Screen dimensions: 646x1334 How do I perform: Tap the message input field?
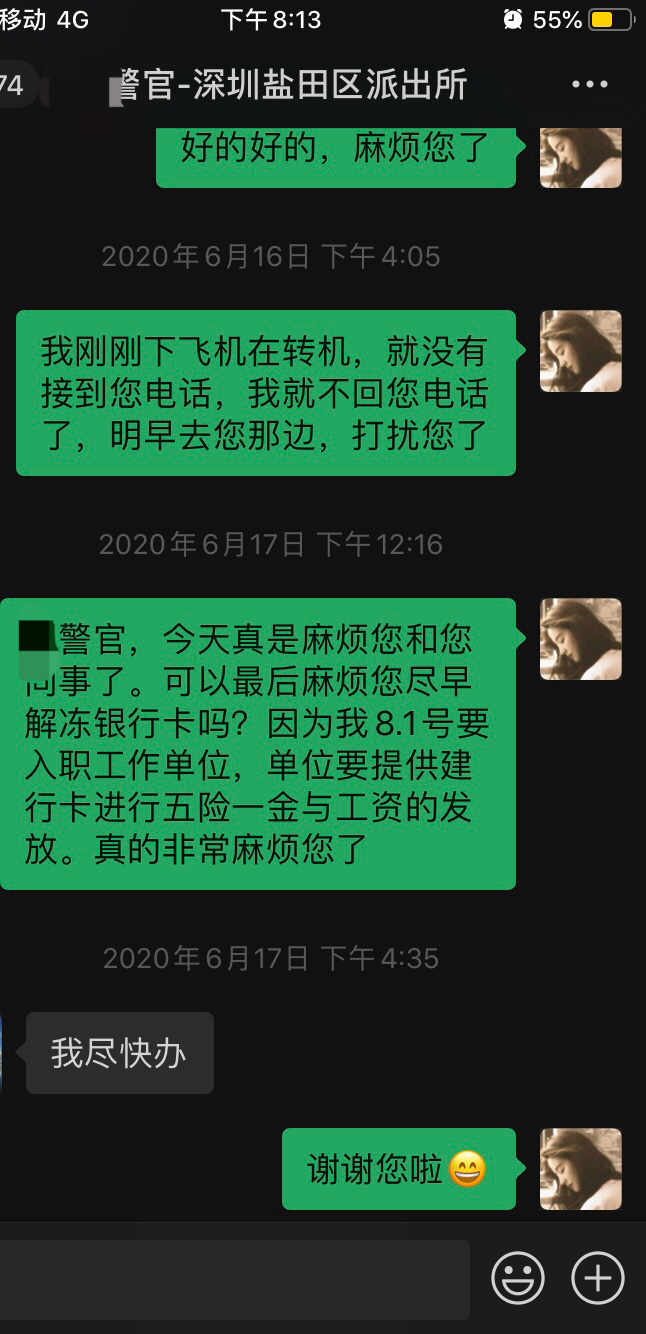click(x=234, y=1279)
